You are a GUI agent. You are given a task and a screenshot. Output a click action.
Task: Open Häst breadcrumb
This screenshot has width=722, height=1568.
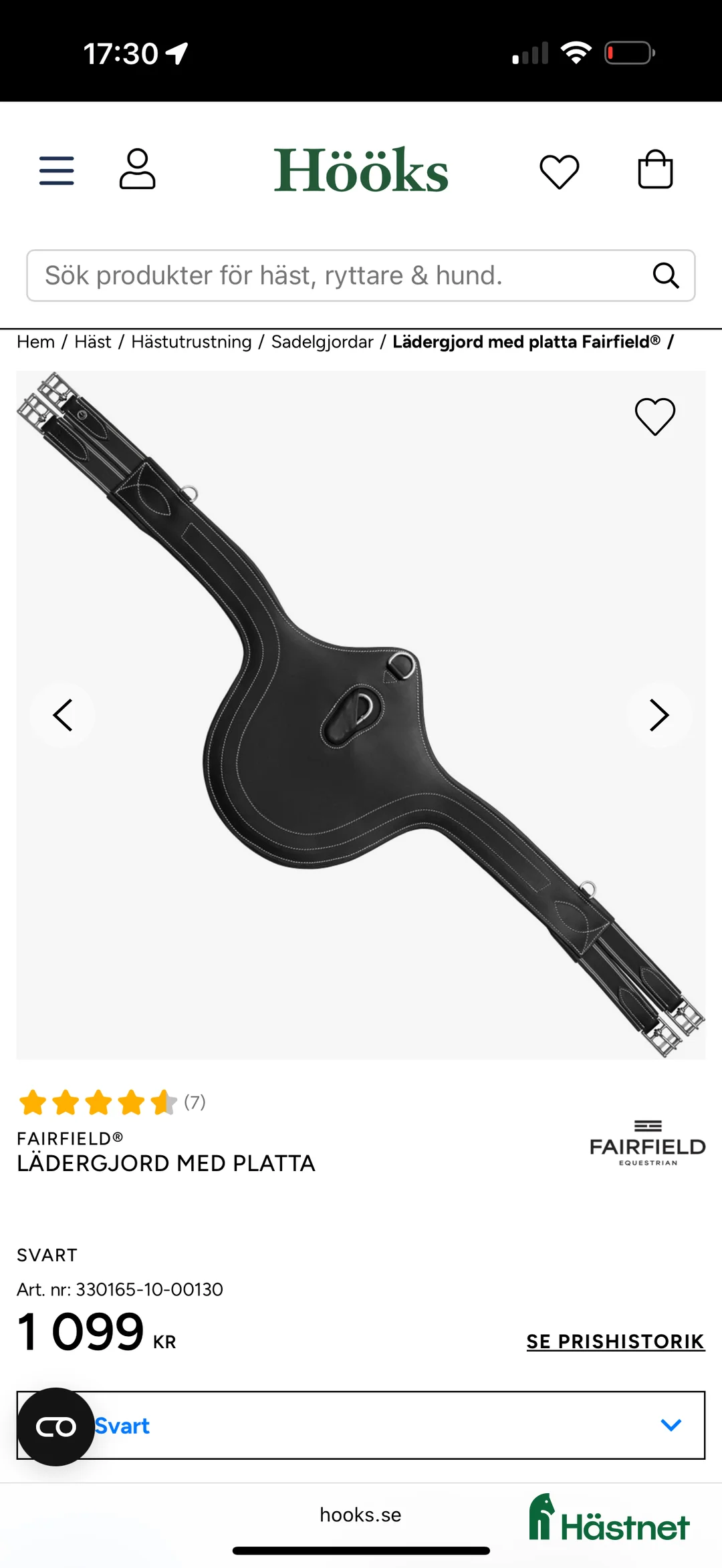tap(92, 342)
